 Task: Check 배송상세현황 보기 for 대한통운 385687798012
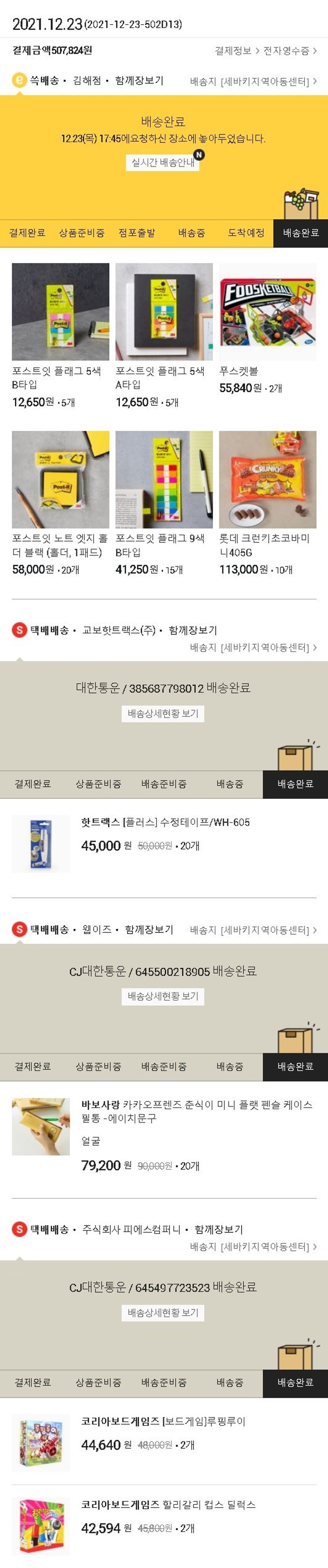click(x=163, y=714)
